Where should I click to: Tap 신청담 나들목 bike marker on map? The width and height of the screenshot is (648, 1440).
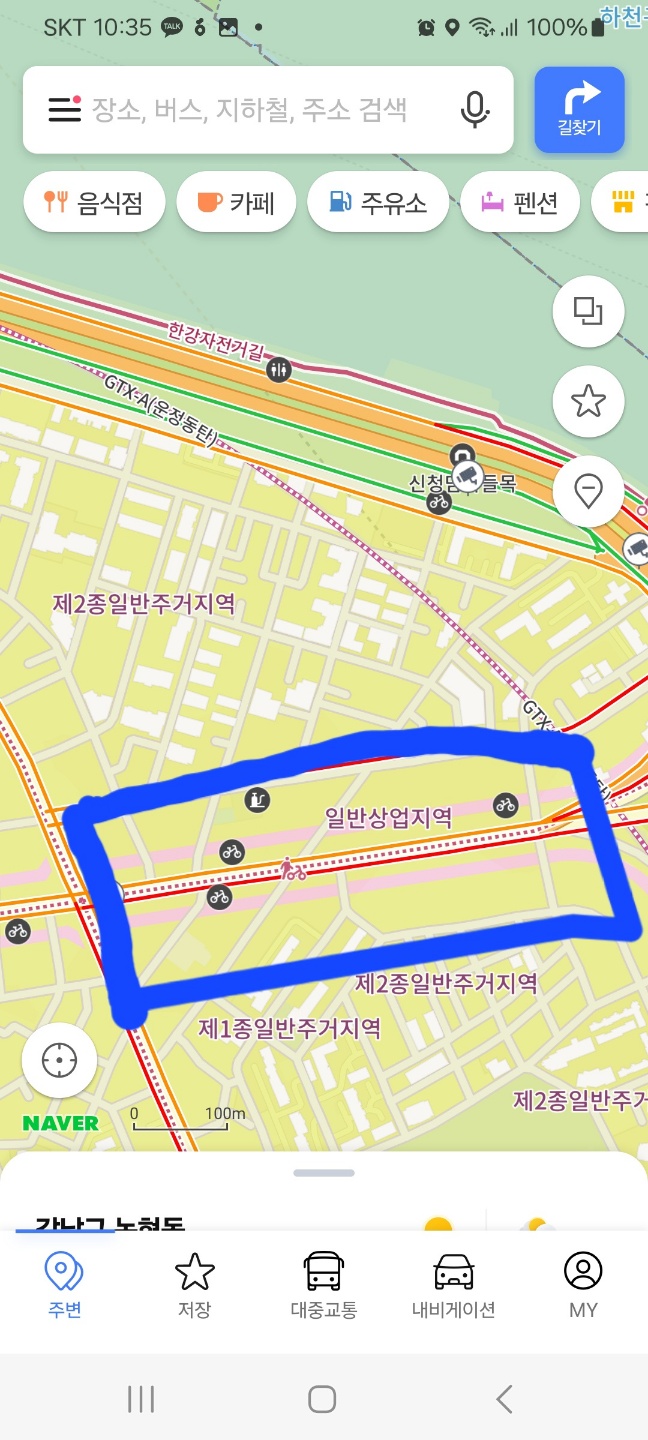click(x=439, y=502)
